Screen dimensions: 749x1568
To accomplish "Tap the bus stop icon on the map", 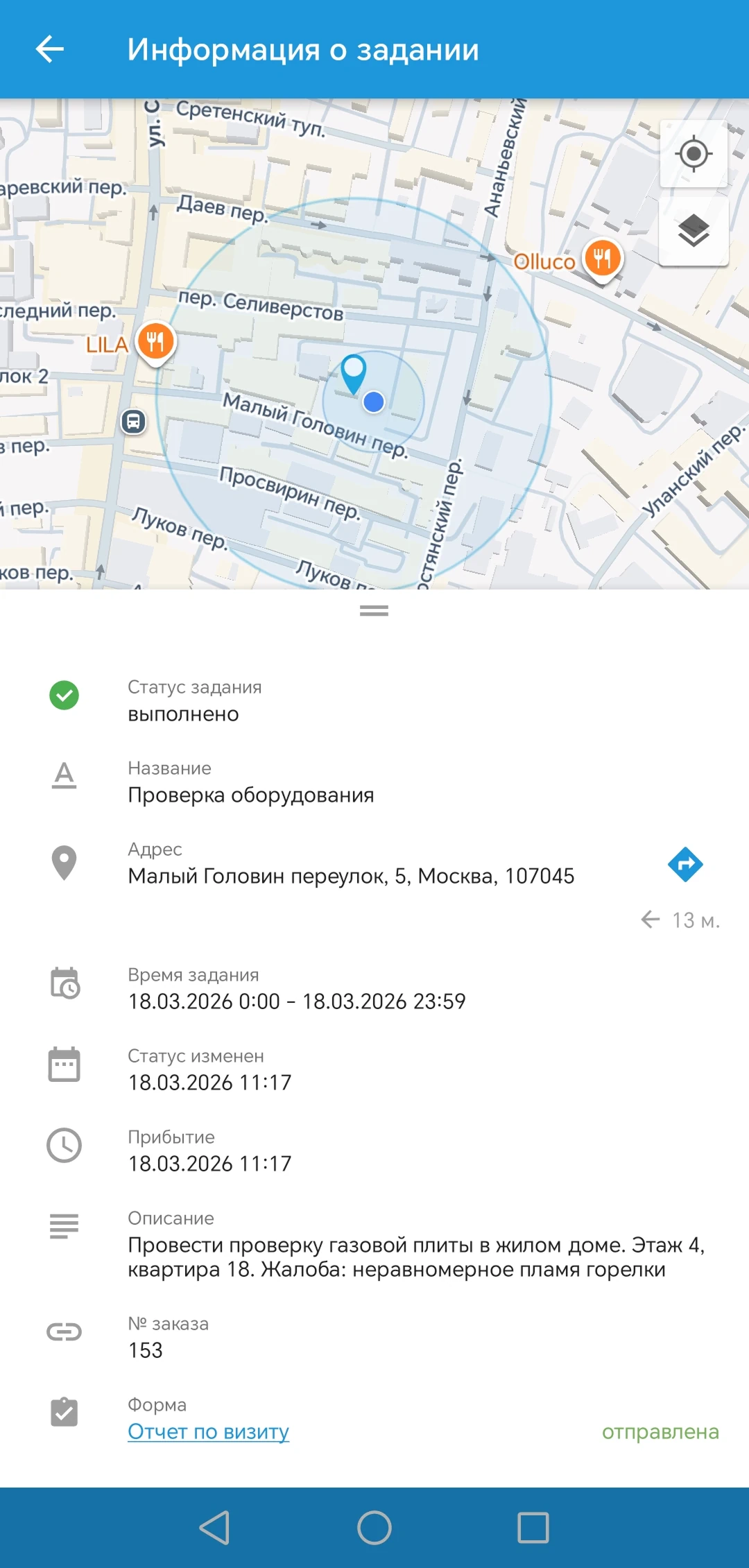I will tap(134, 422).
